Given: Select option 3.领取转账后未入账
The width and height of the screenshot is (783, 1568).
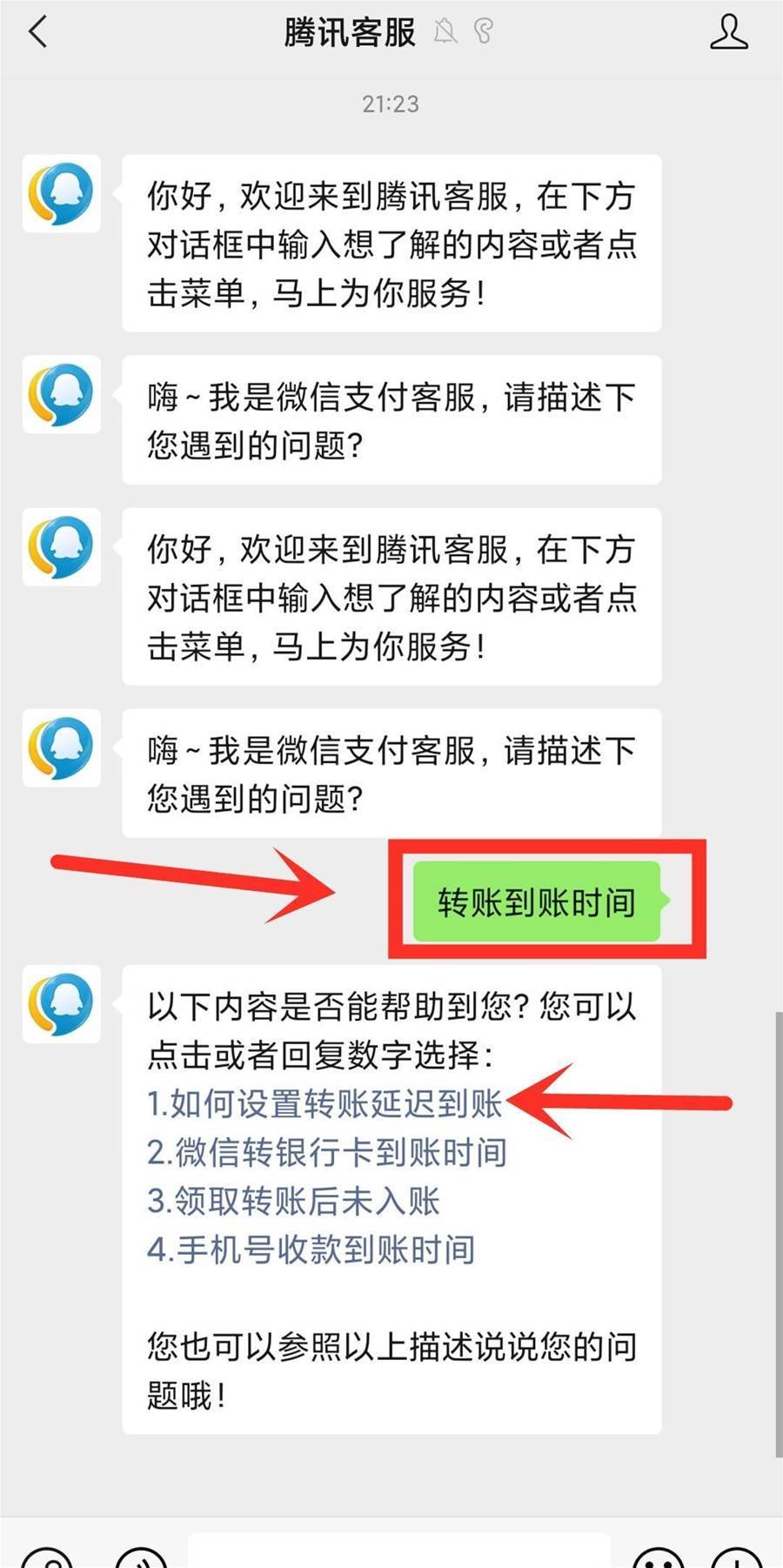Looking at the screenshot, I should click(x=293, y=1201).
